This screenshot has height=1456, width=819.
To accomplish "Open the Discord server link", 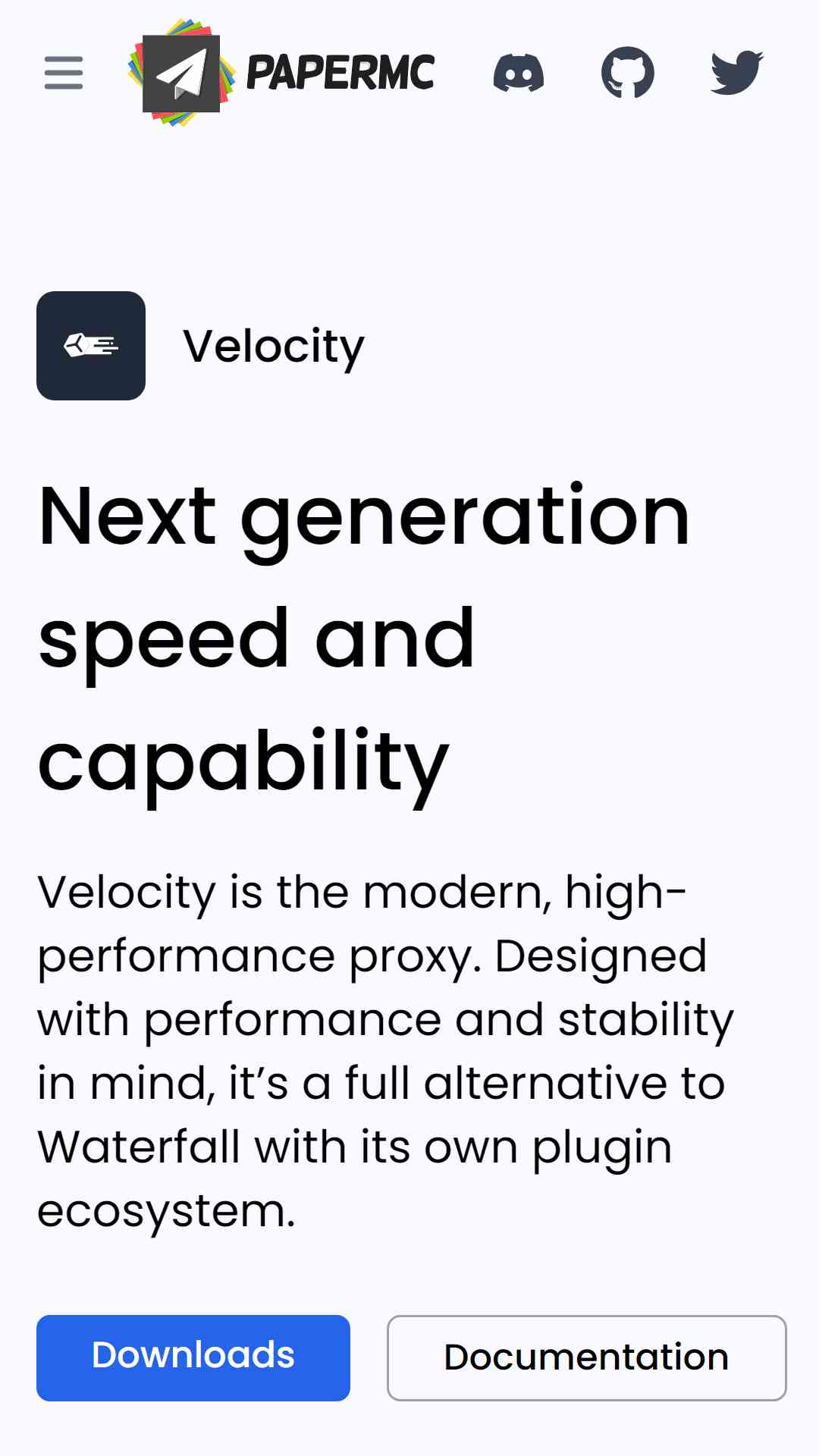I will pos(519,73).
